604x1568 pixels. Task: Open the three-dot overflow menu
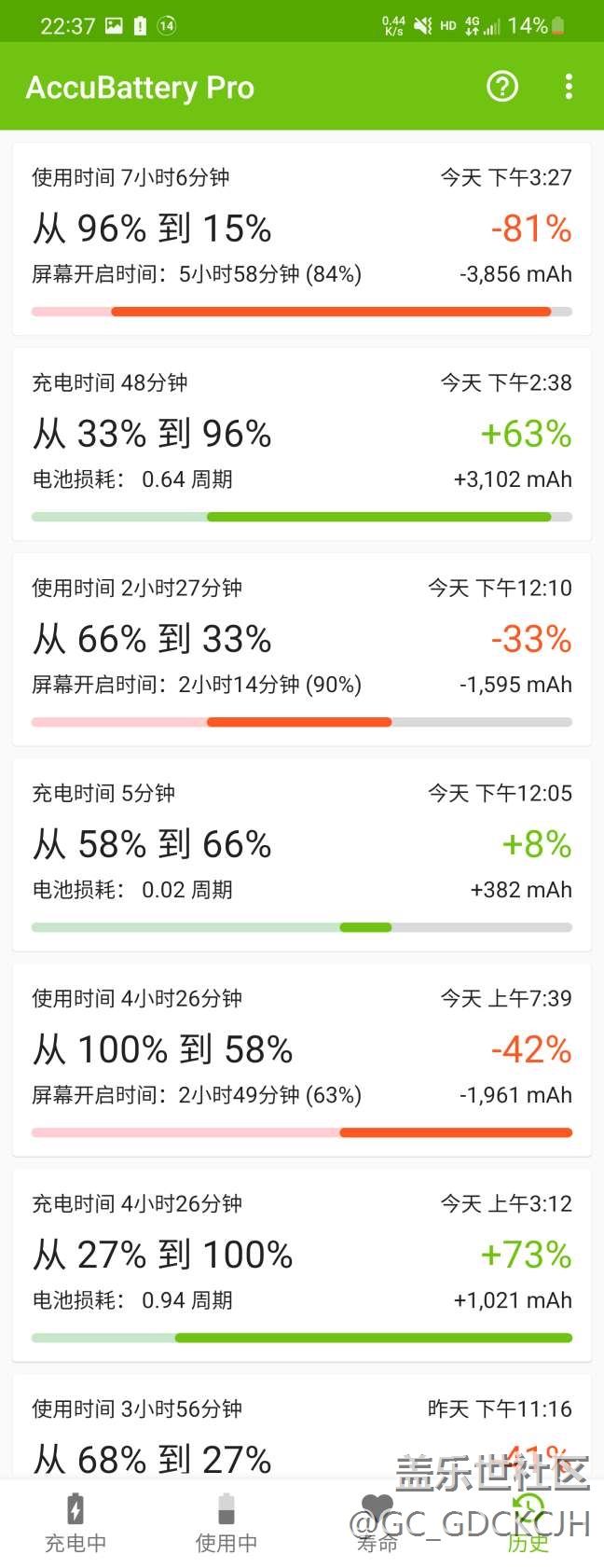(569, 87)
